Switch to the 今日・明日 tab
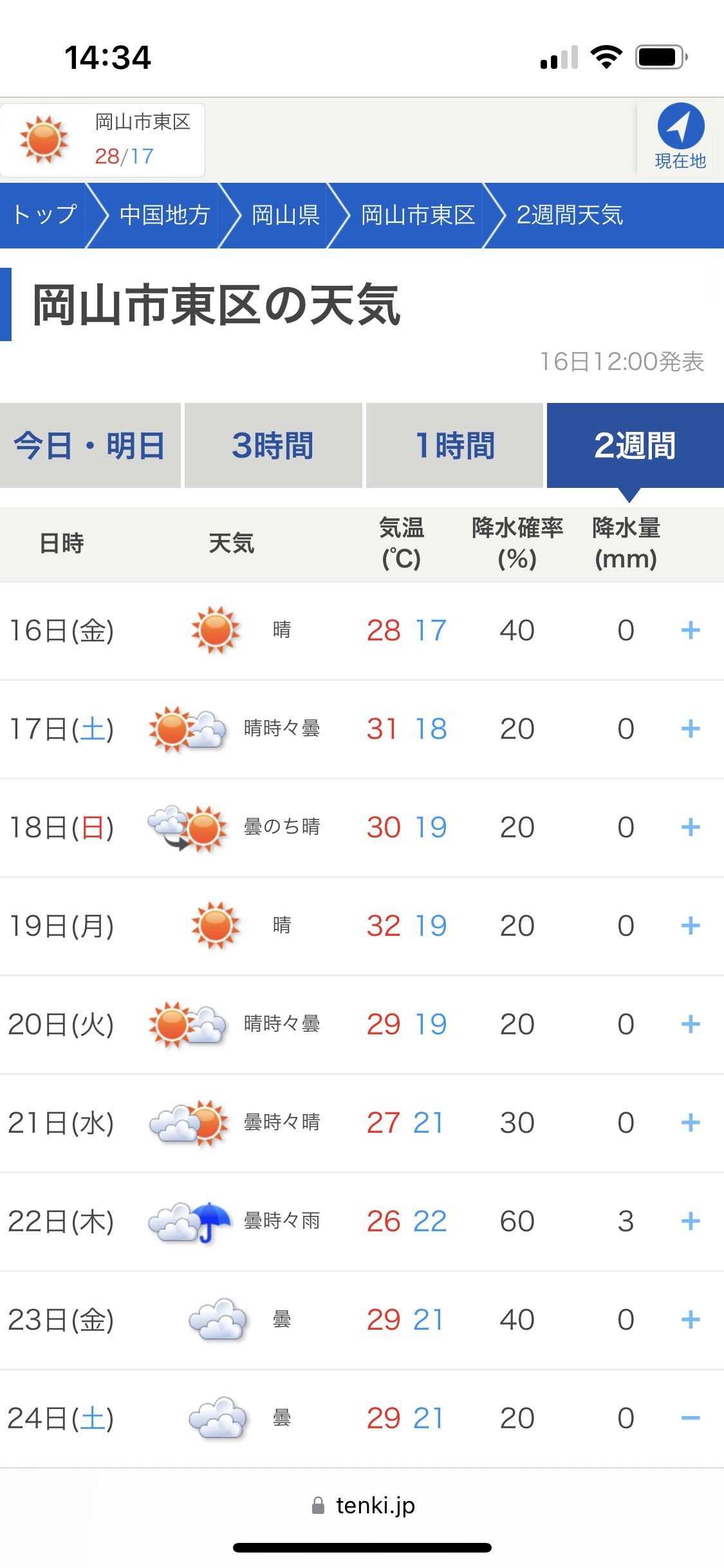This screenshot has height=1568, width=724. 90,445
